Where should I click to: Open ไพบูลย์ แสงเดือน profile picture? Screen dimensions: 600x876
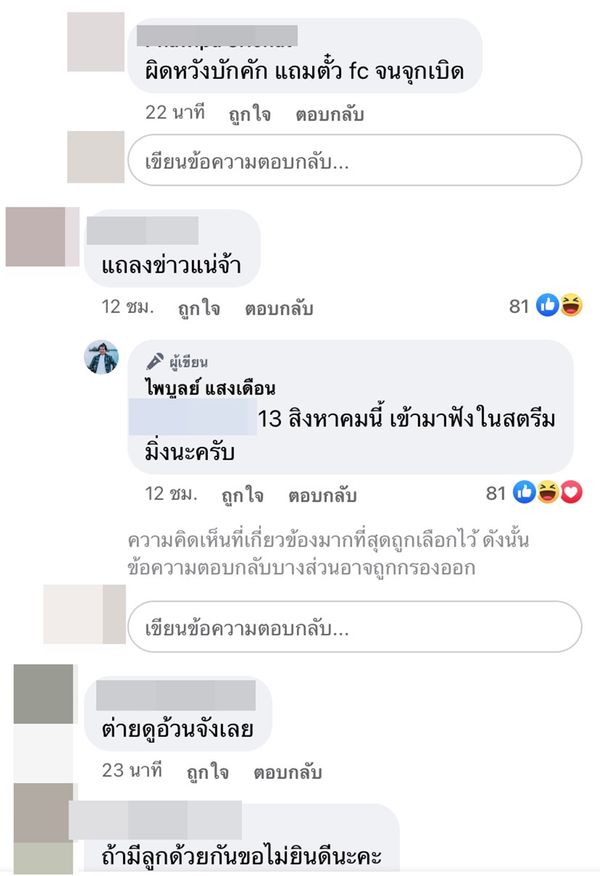(x=101, y=357)
